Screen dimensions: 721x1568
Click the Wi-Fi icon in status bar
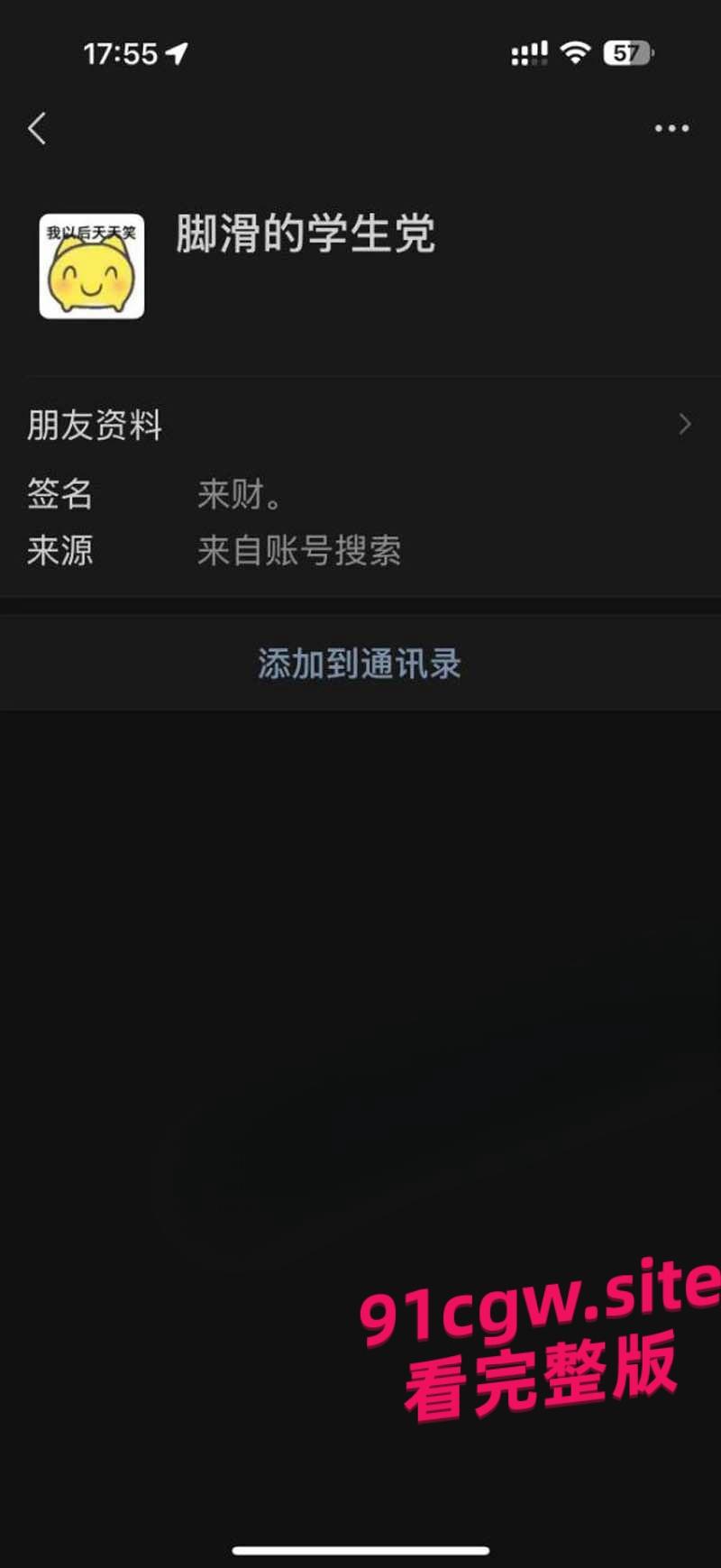click(574, 53)
